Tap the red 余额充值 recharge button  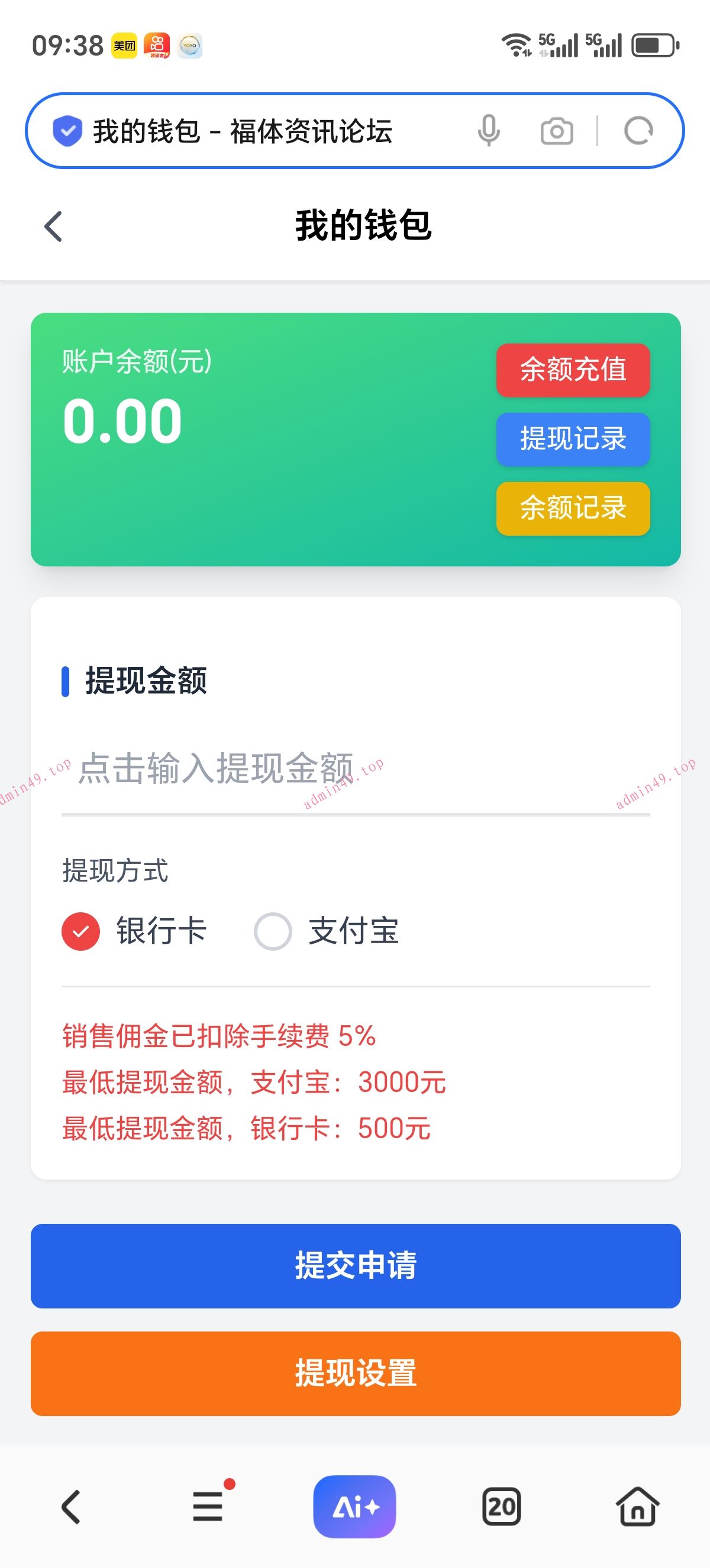tap(573, 371)
